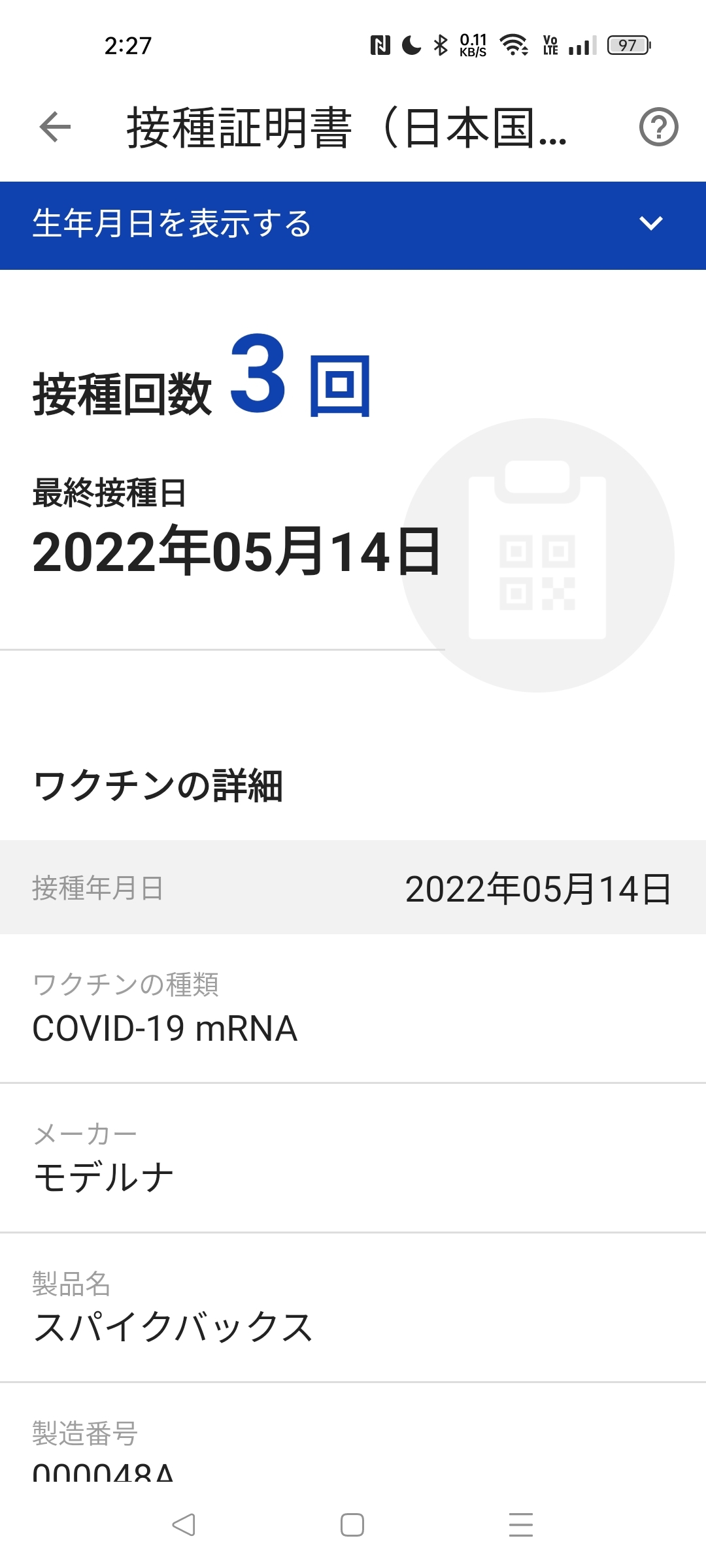Expand the 生年月日を表示する banner
The height and width of the screenshot is (1568, 706).
click(353, 225)
